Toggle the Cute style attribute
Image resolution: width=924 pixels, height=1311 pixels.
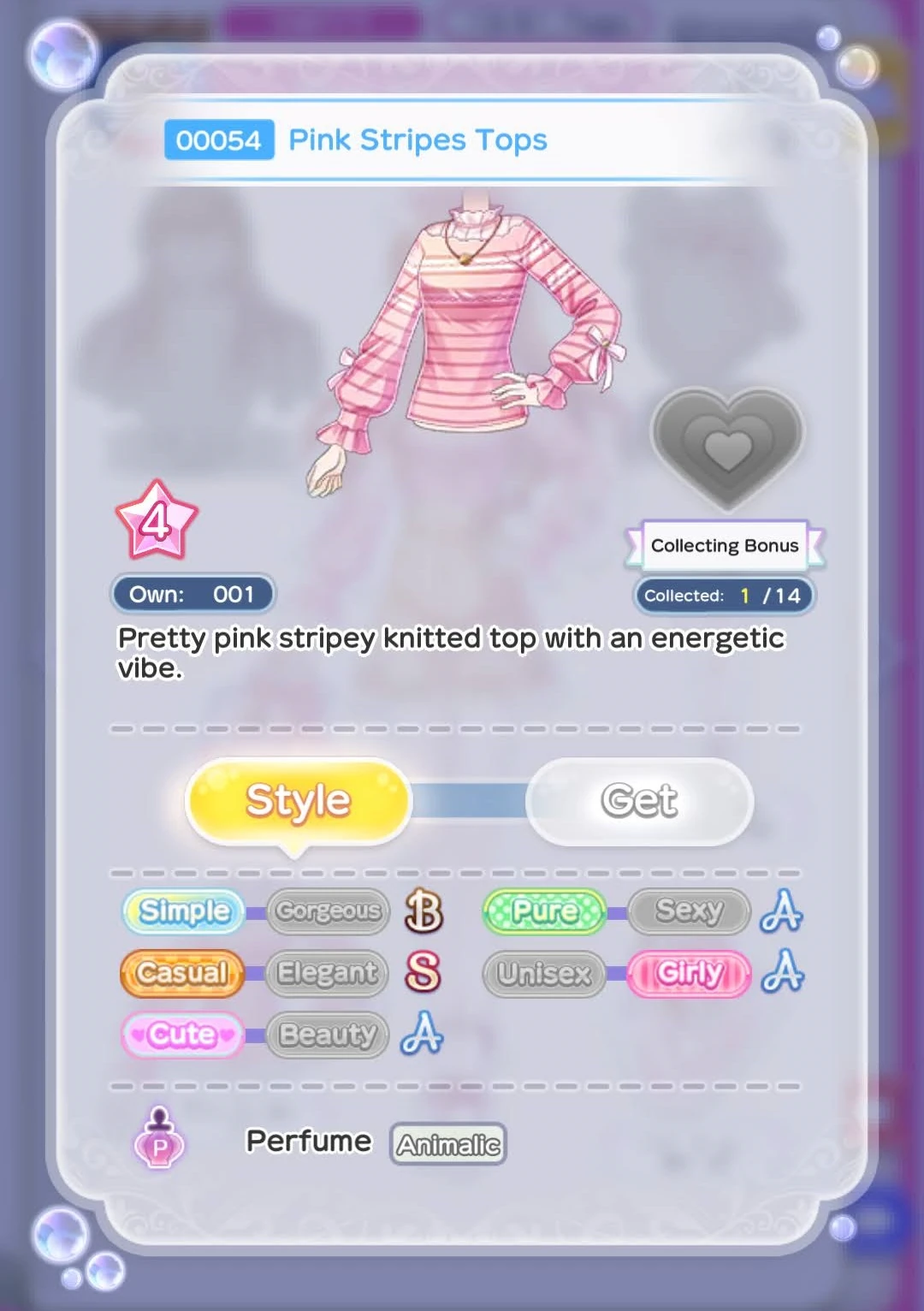click(181, 1035)
